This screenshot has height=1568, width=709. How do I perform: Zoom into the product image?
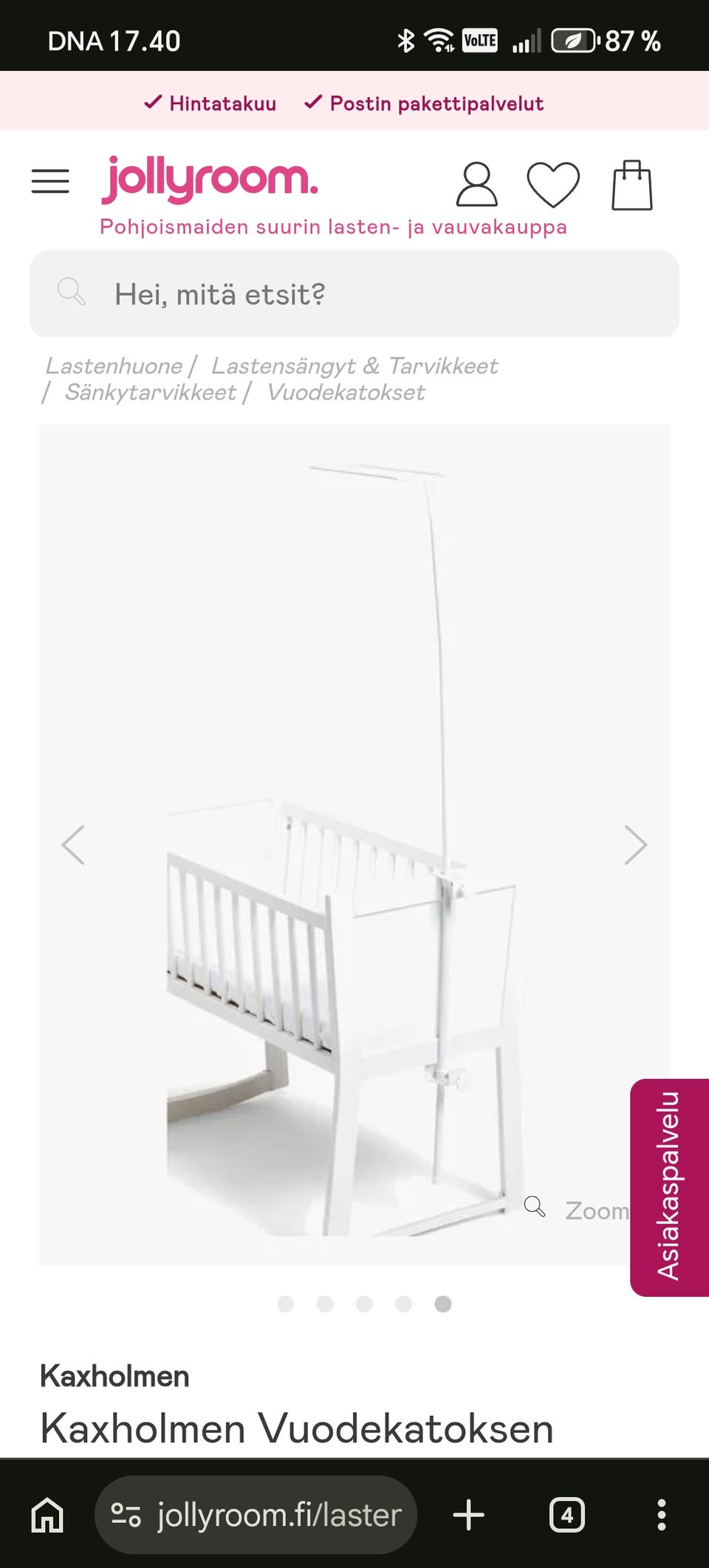pos(578,1211)
